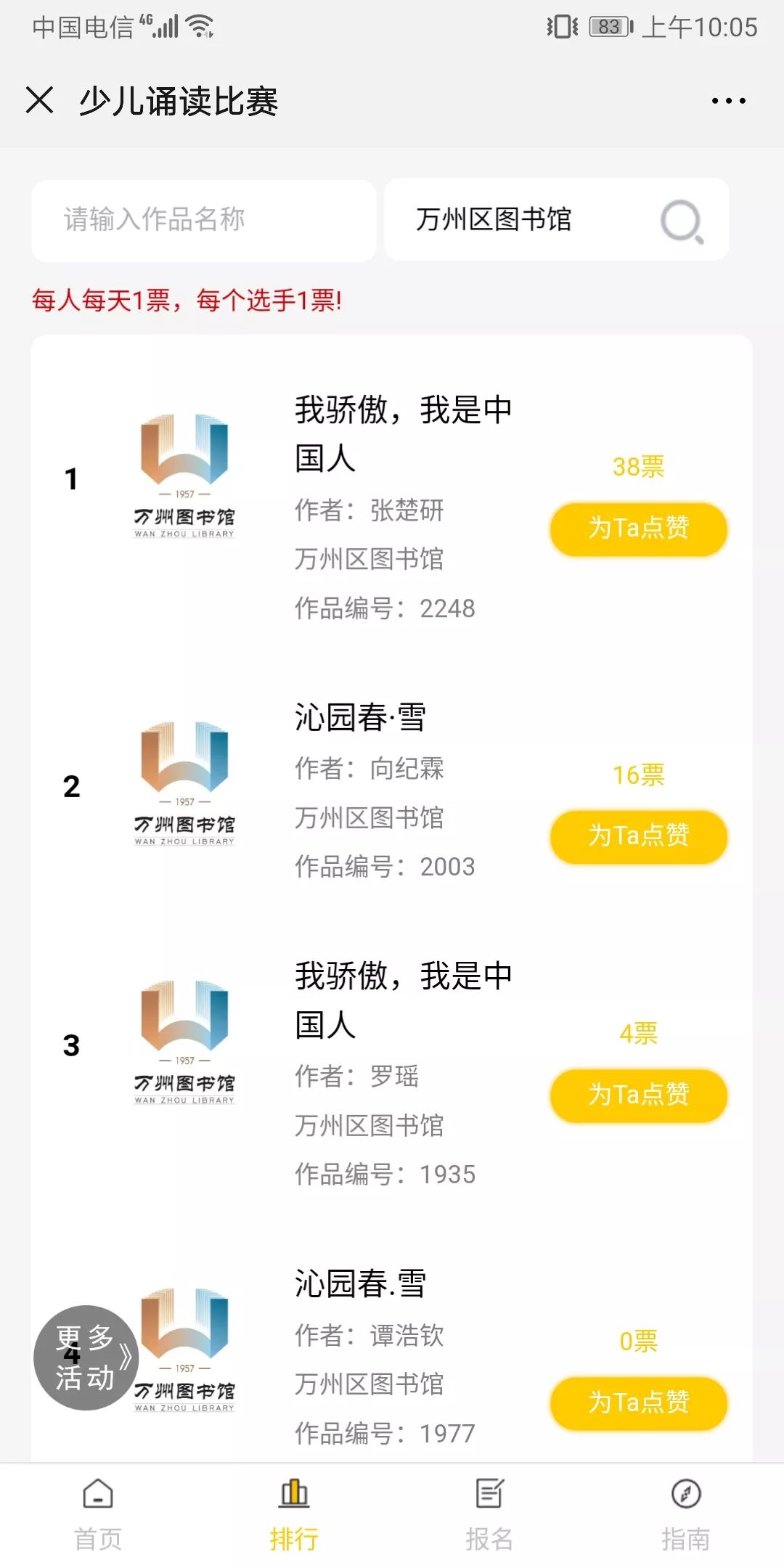784x1568 pixels.
Task: Vote 为Ta点赞 for 张楚研's entry
Action: point(638,528)
